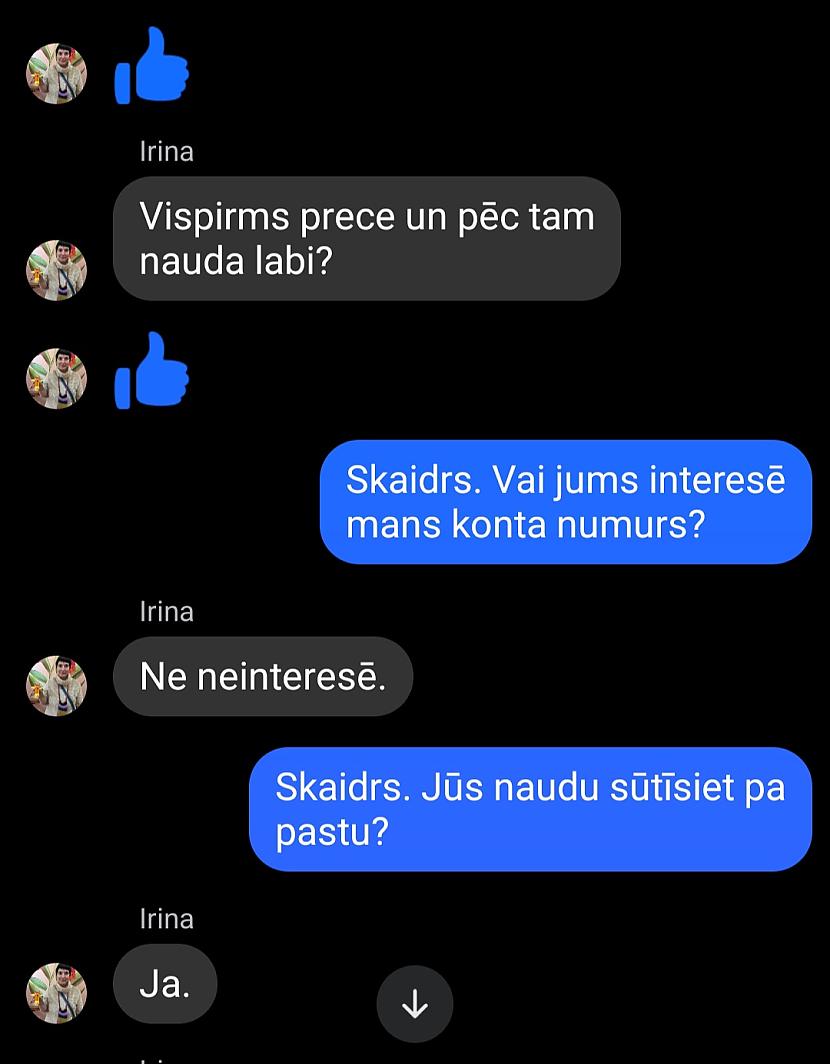The image size is (830, 1064).
Task: Open Irina's avatar beside "Ne neinteresē."
Action: [x=56, y=687]
